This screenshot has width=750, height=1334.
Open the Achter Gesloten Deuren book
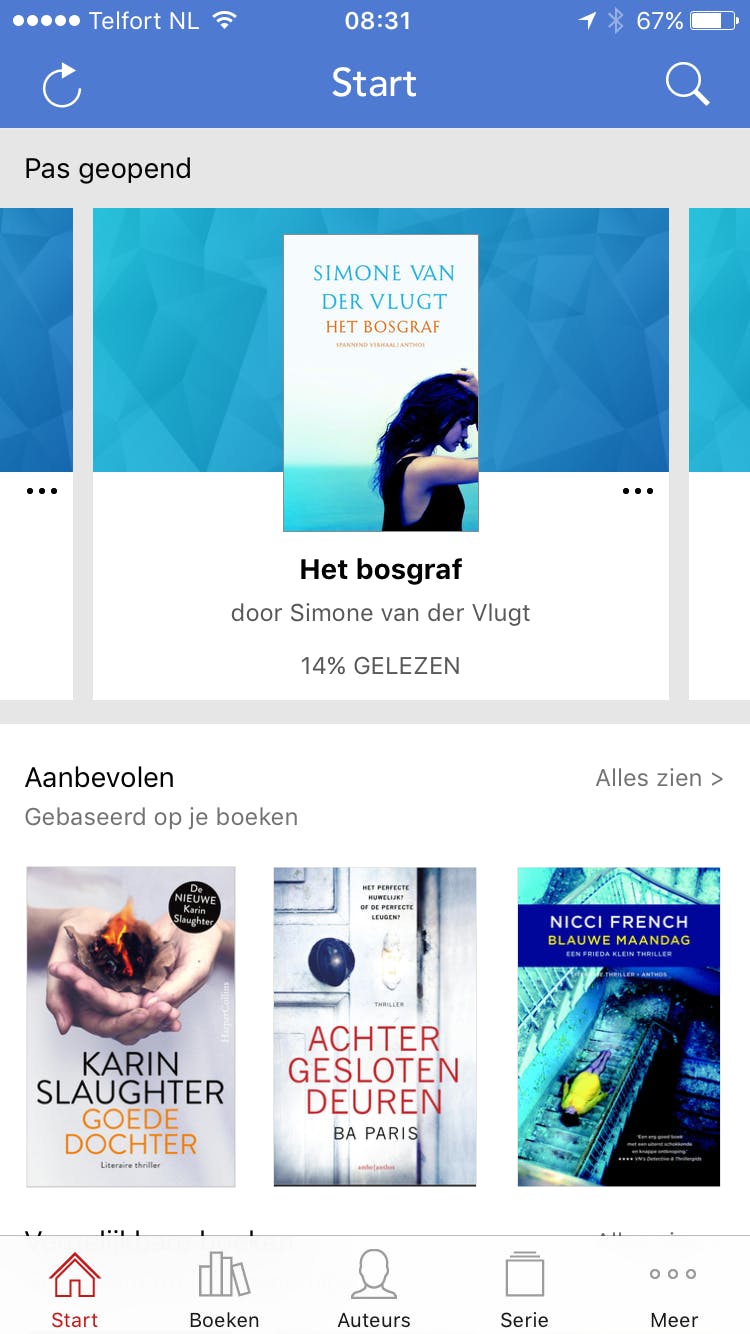[x=375, y=1026]
